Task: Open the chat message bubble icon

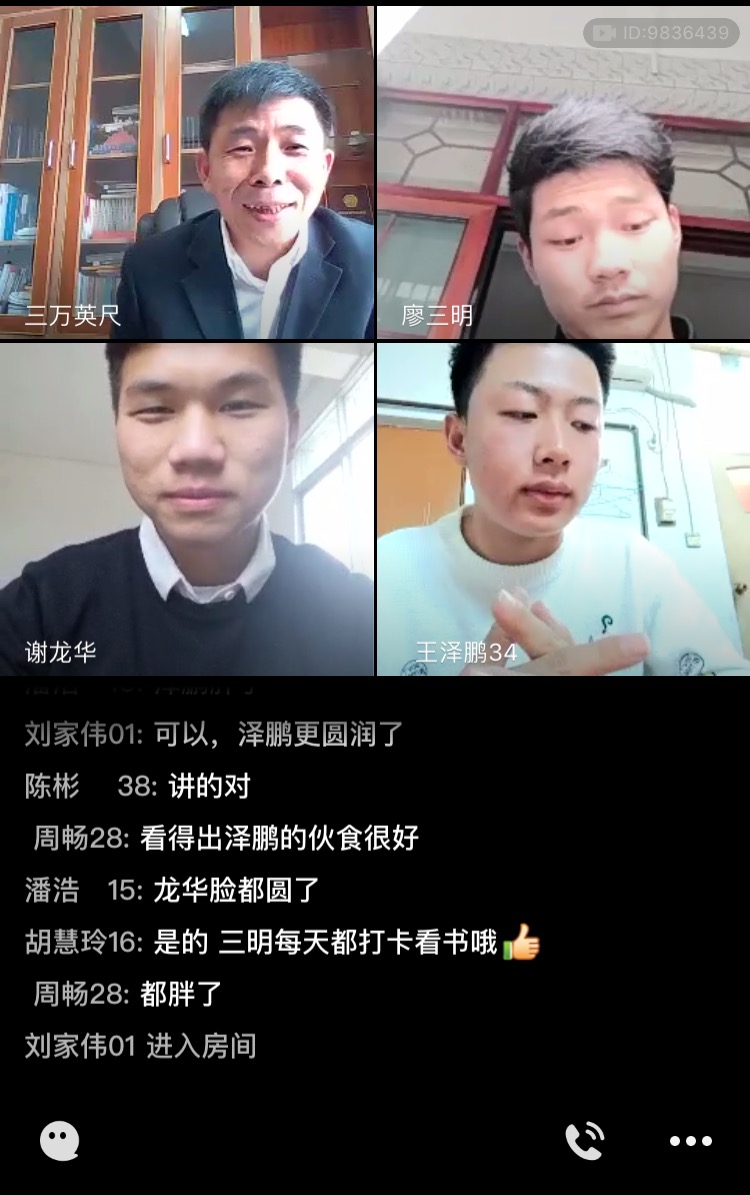Action: pyautogui.click(x=59, y=1140)
